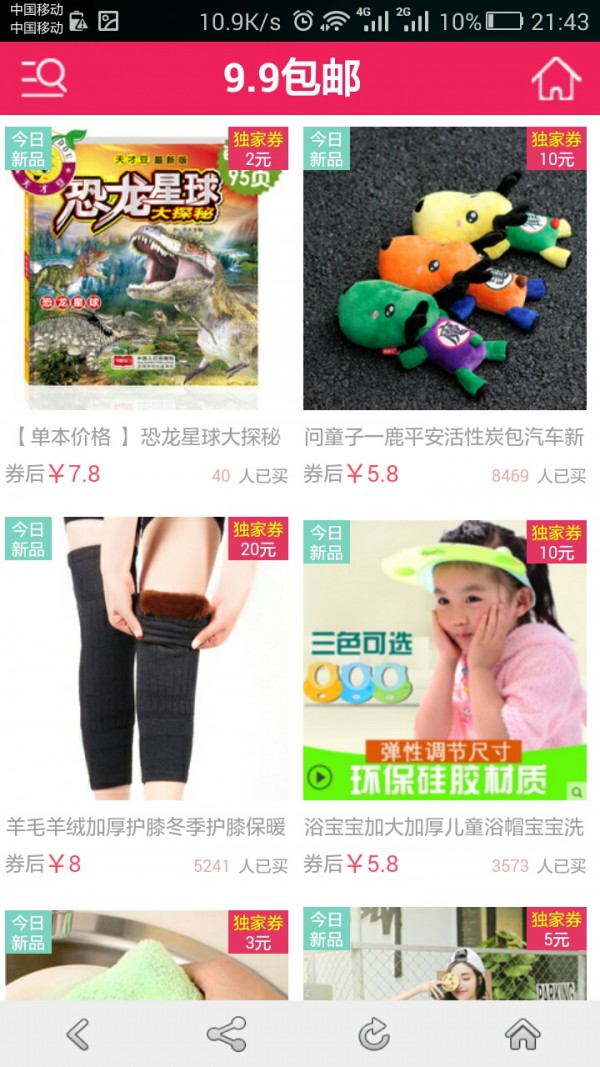This screenshot has width=600, height=1067.
Task: Open the 恐龙星球大探秘 book product
Action: click(x=146, y=270)
